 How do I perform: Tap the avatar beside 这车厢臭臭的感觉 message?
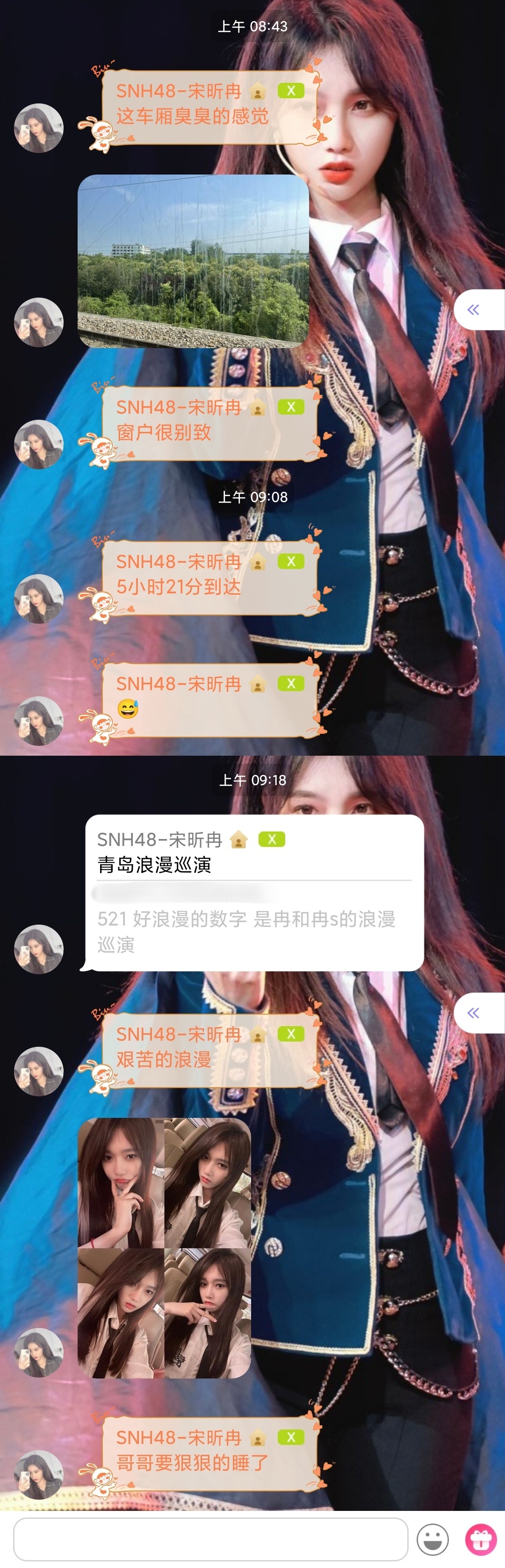tap(39, 128)
